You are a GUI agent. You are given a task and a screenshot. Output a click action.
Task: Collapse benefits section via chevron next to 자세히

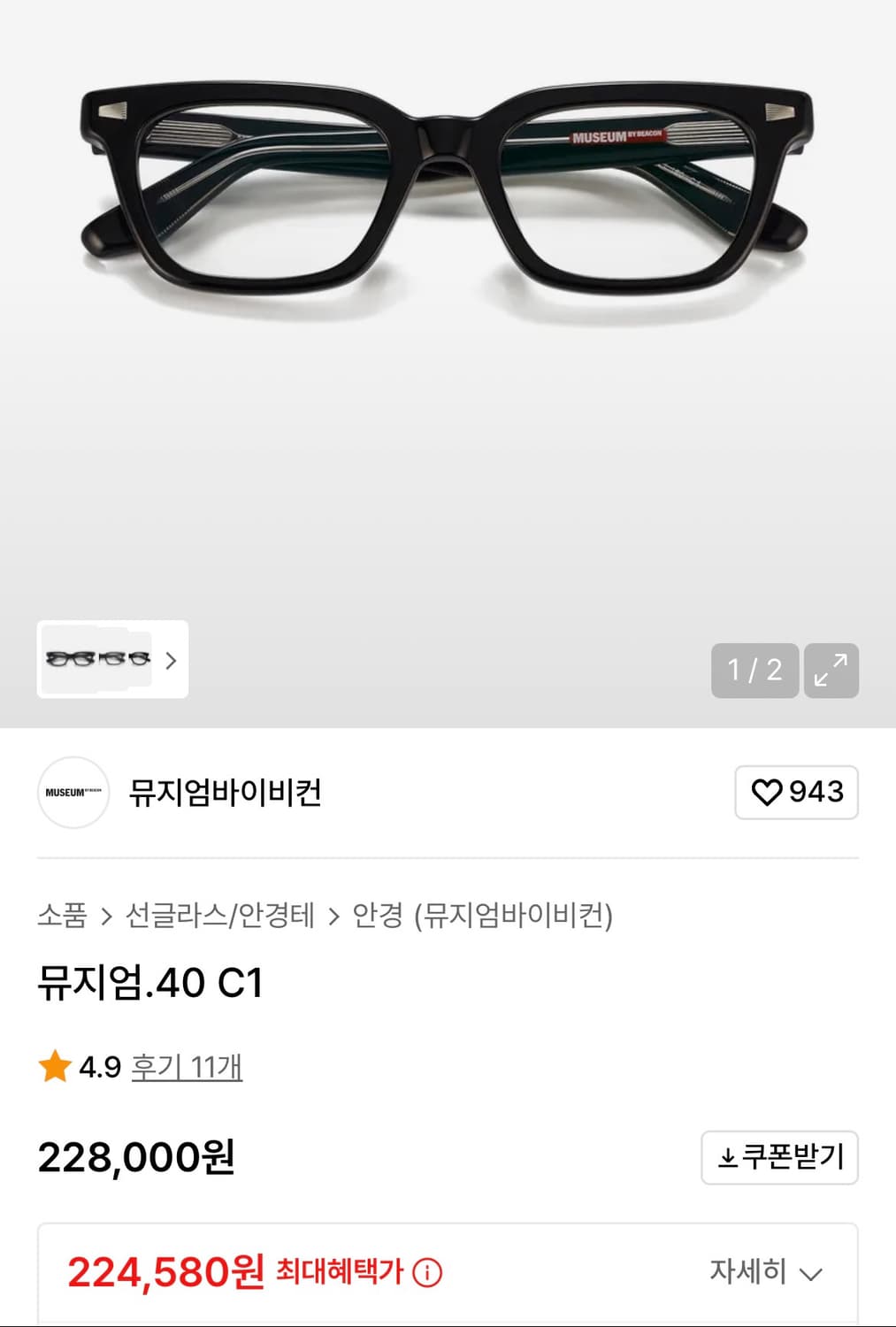pyautogui.click(x=810, y=1274)
